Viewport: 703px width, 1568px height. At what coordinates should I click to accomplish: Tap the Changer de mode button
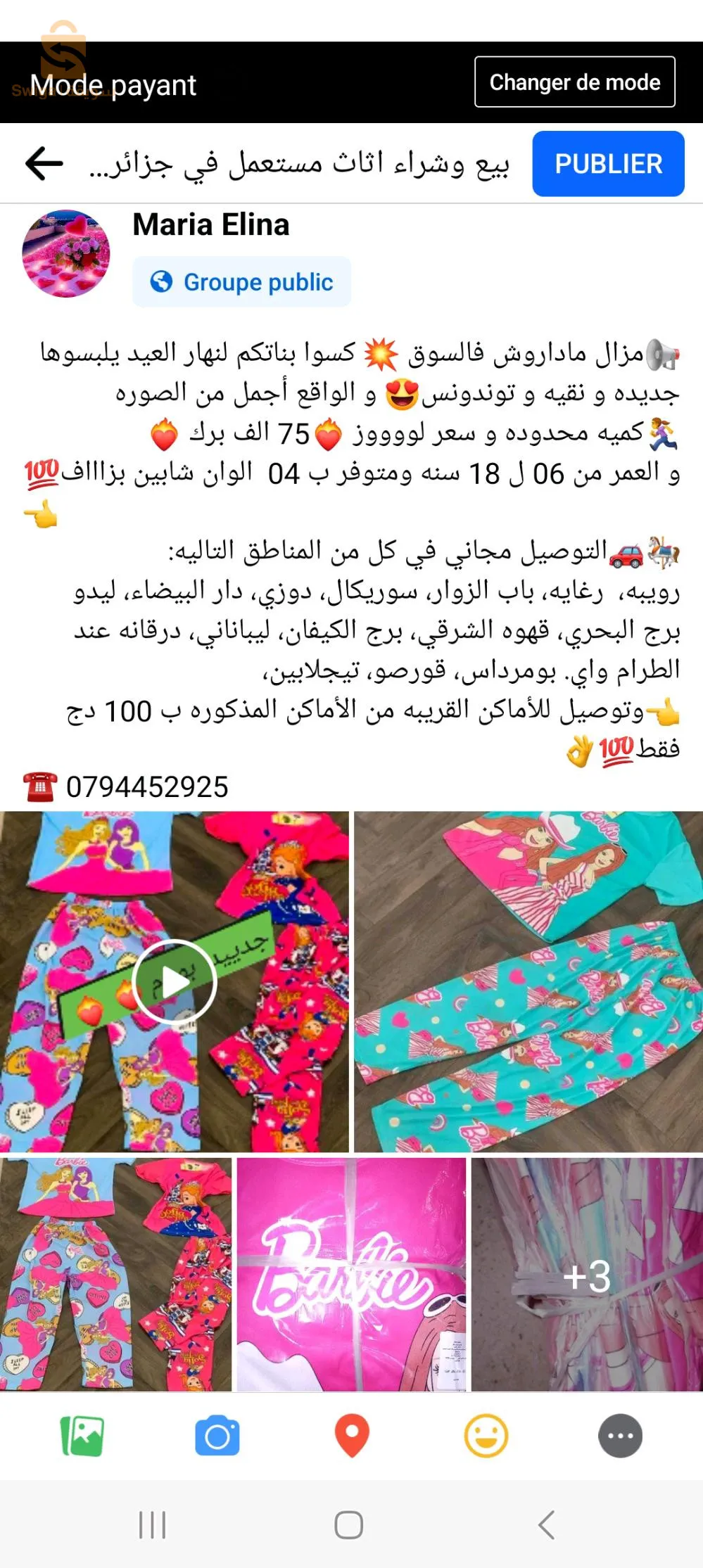click(574, 82)
